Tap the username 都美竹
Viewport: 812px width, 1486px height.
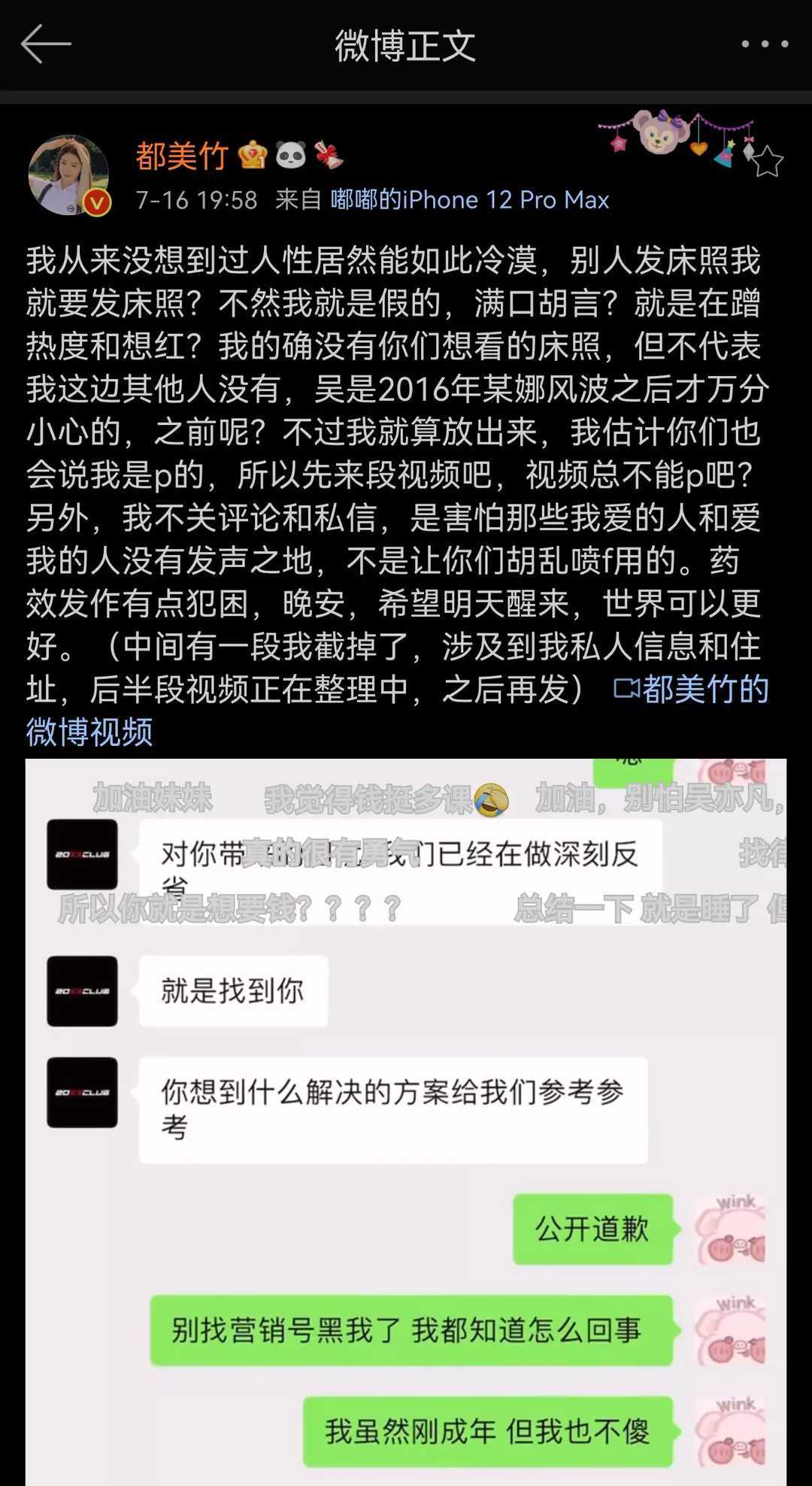182,156
